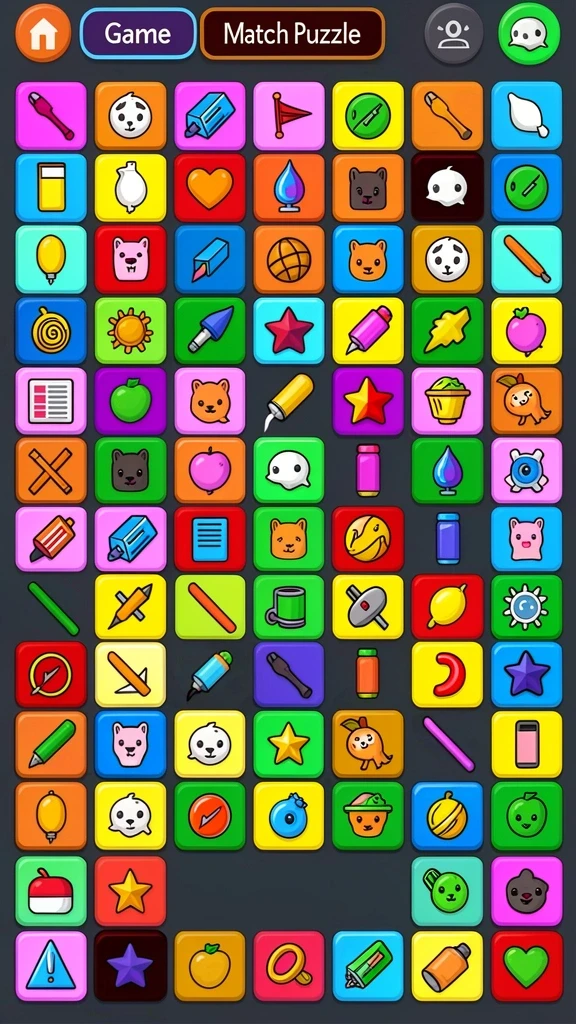Tap the red star tile on cyan
This screenshot has height=1024, width=576.
pos(289,330)
